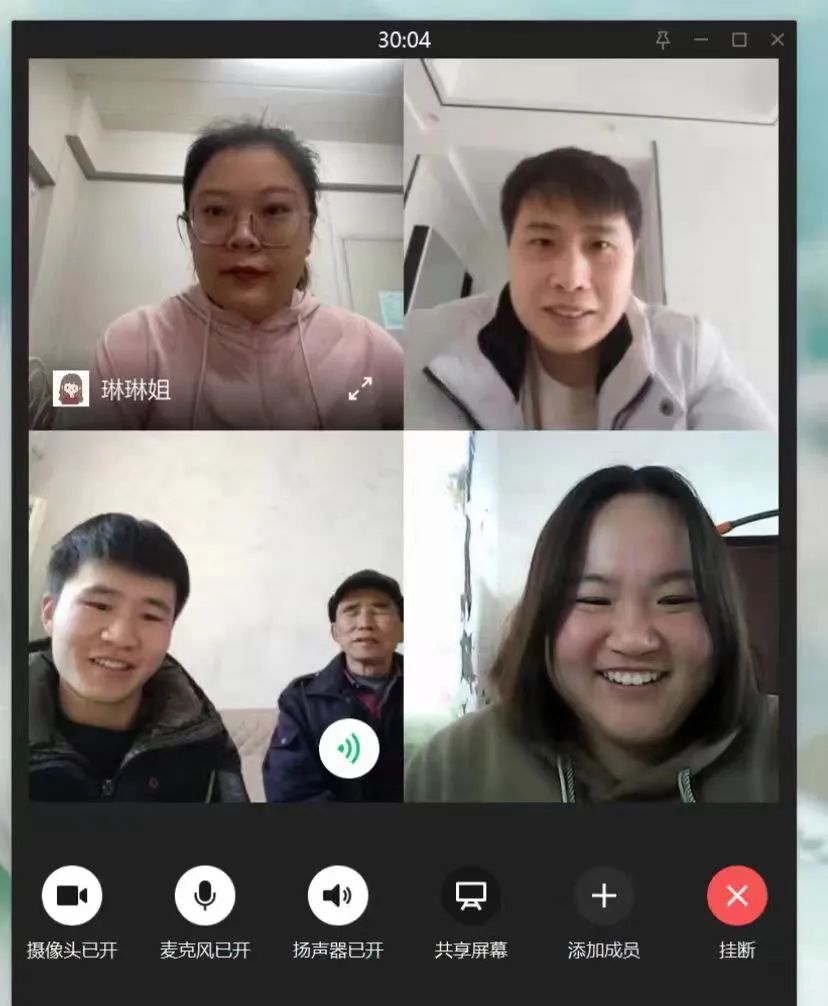Minimize the call window
The width and height of the screenshot is (828, 1006).
[x=701, y=40]
